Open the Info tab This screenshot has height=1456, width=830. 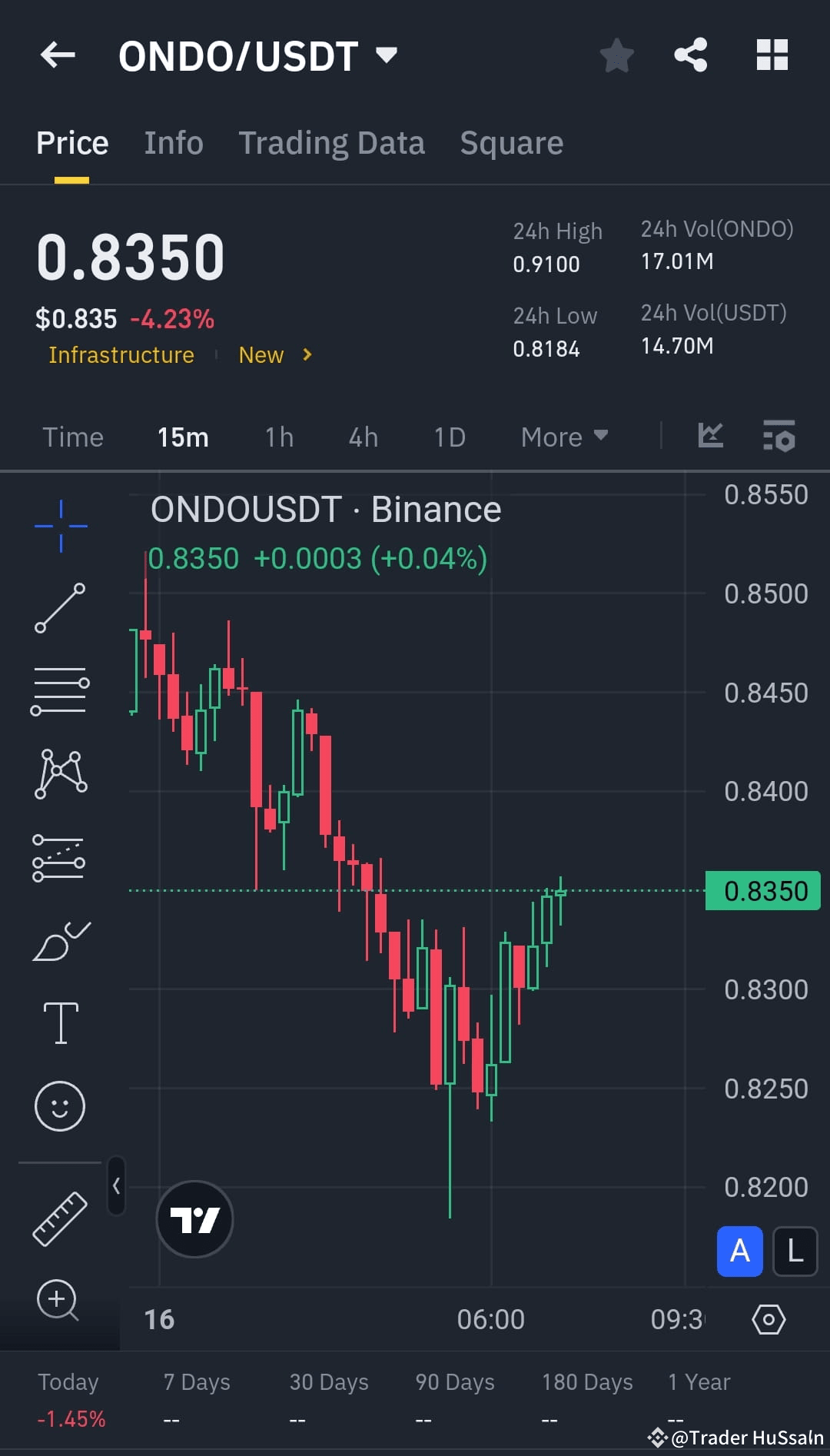tap(174, 142)
